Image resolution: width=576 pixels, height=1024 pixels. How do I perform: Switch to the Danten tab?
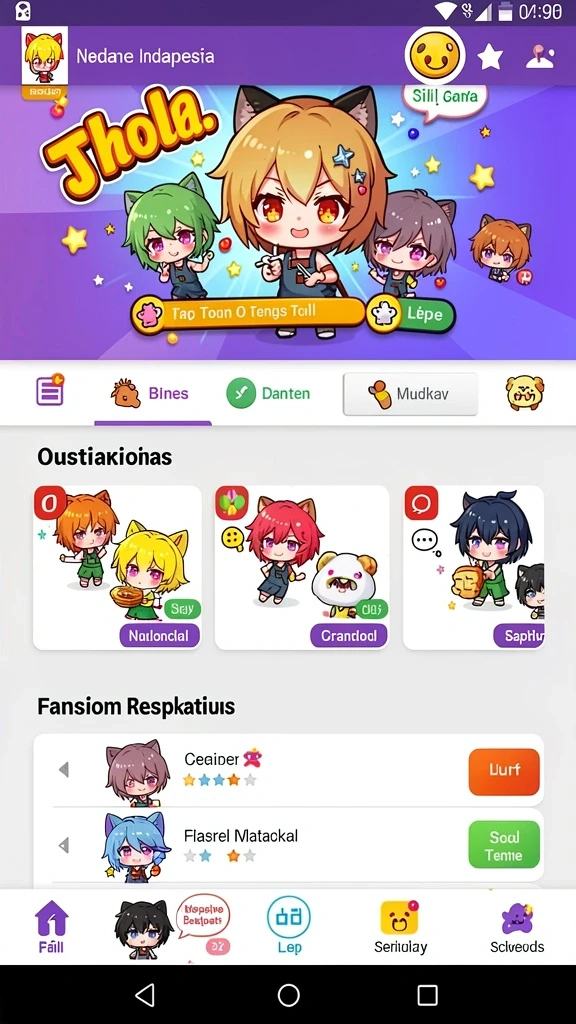(268, 393)
